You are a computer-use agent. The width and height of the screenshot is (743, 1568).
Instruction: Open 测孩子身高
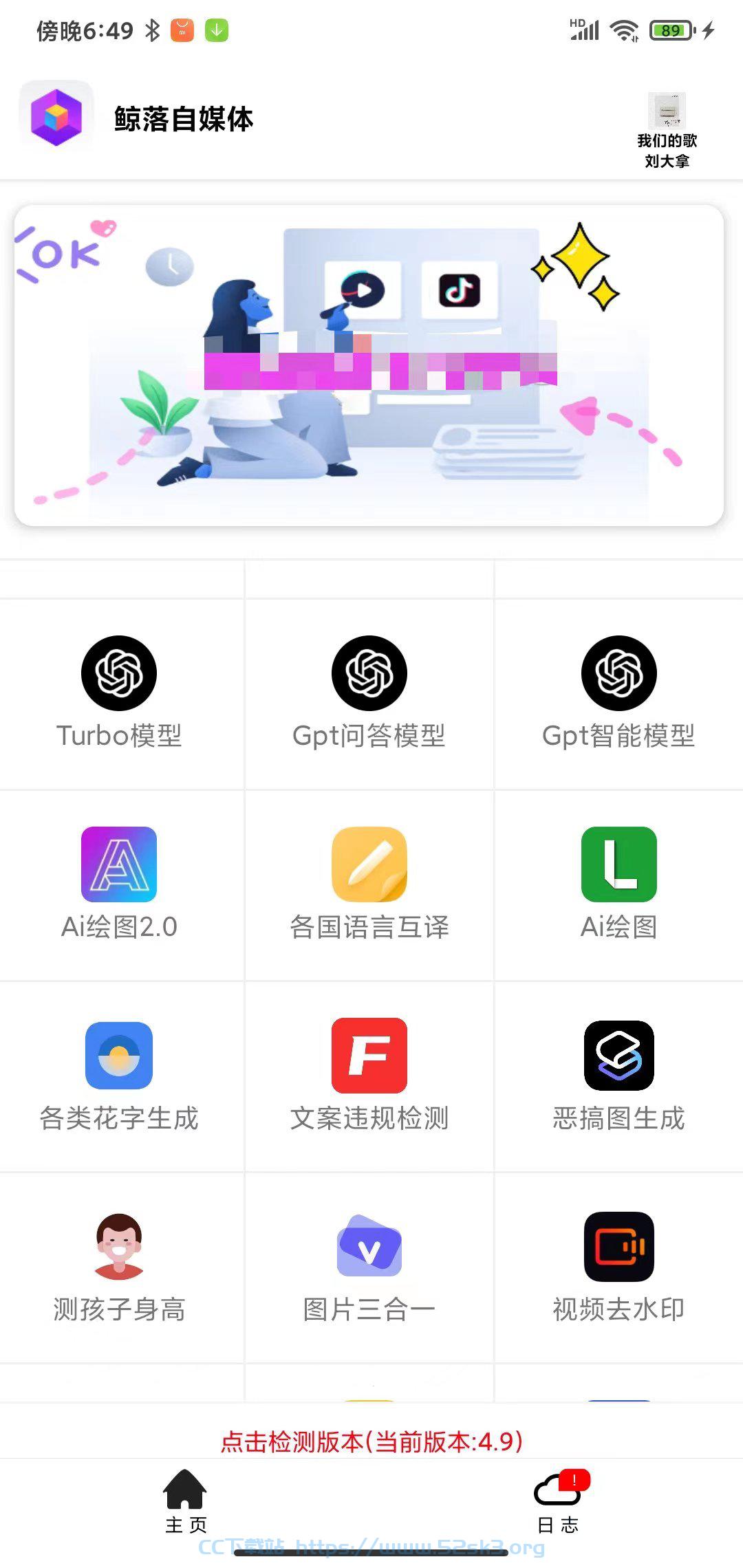(x=119, y=1267)
